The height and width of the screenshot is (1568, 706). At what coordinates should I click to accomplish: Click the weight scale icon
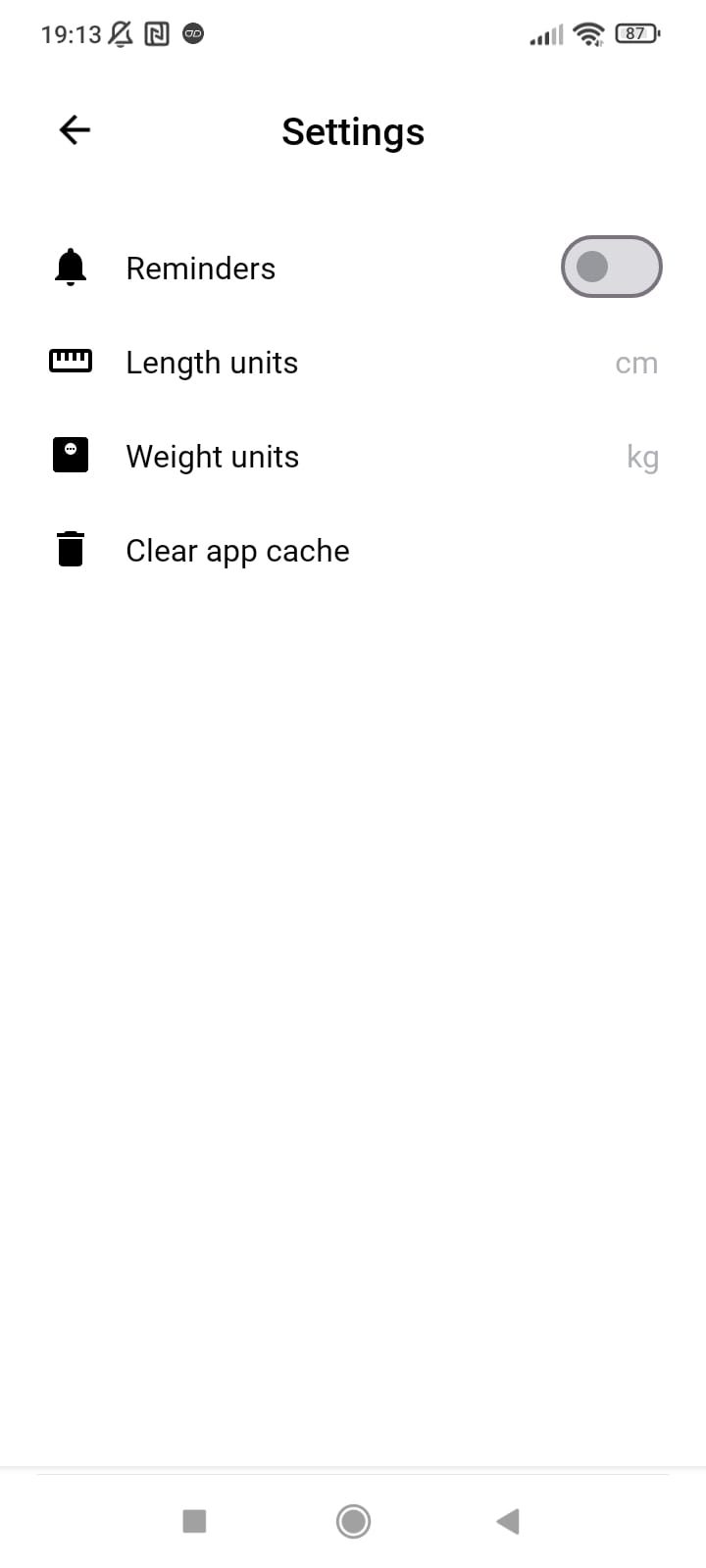pyautogui.click(x=70, y=455)
